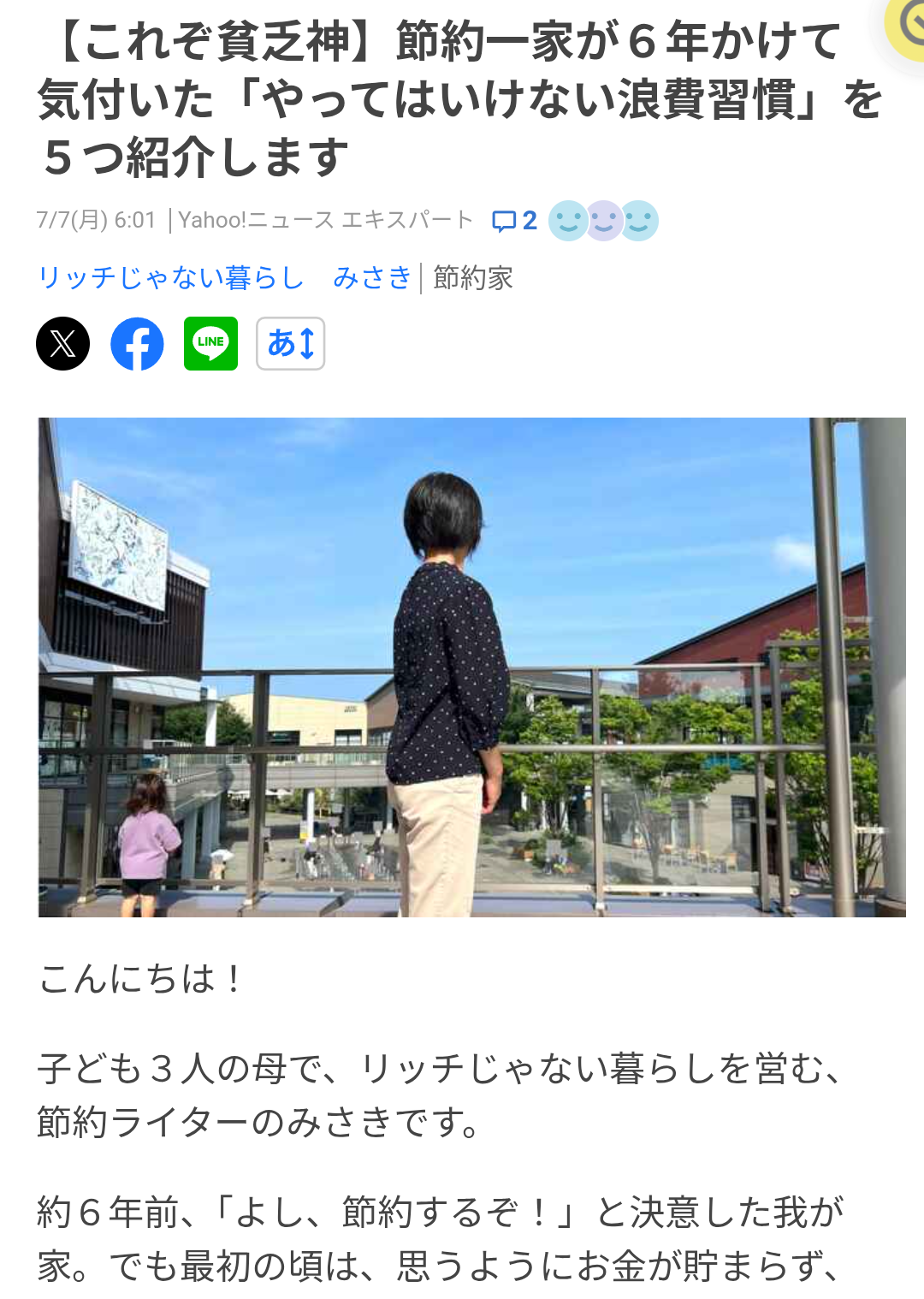Image resolution: width=924 pixels, height=1299 pixels.
Task: Tap the yellow floating button at top right
Action: [x=907, y=26]
